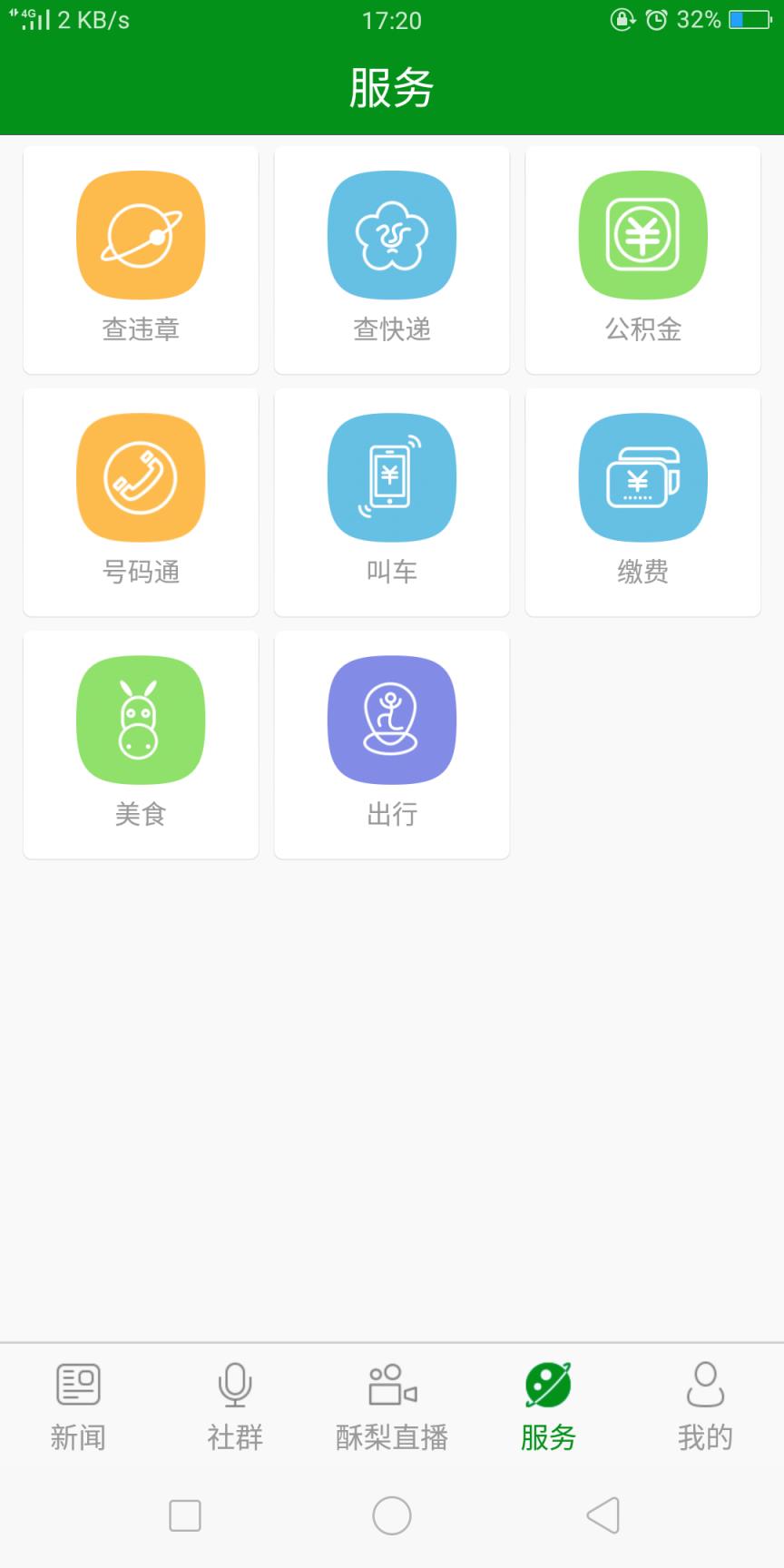Open recent apps with the square button
This screenshot has height=1568, width=784.
pyautogui.click(x=184, y=1515)
